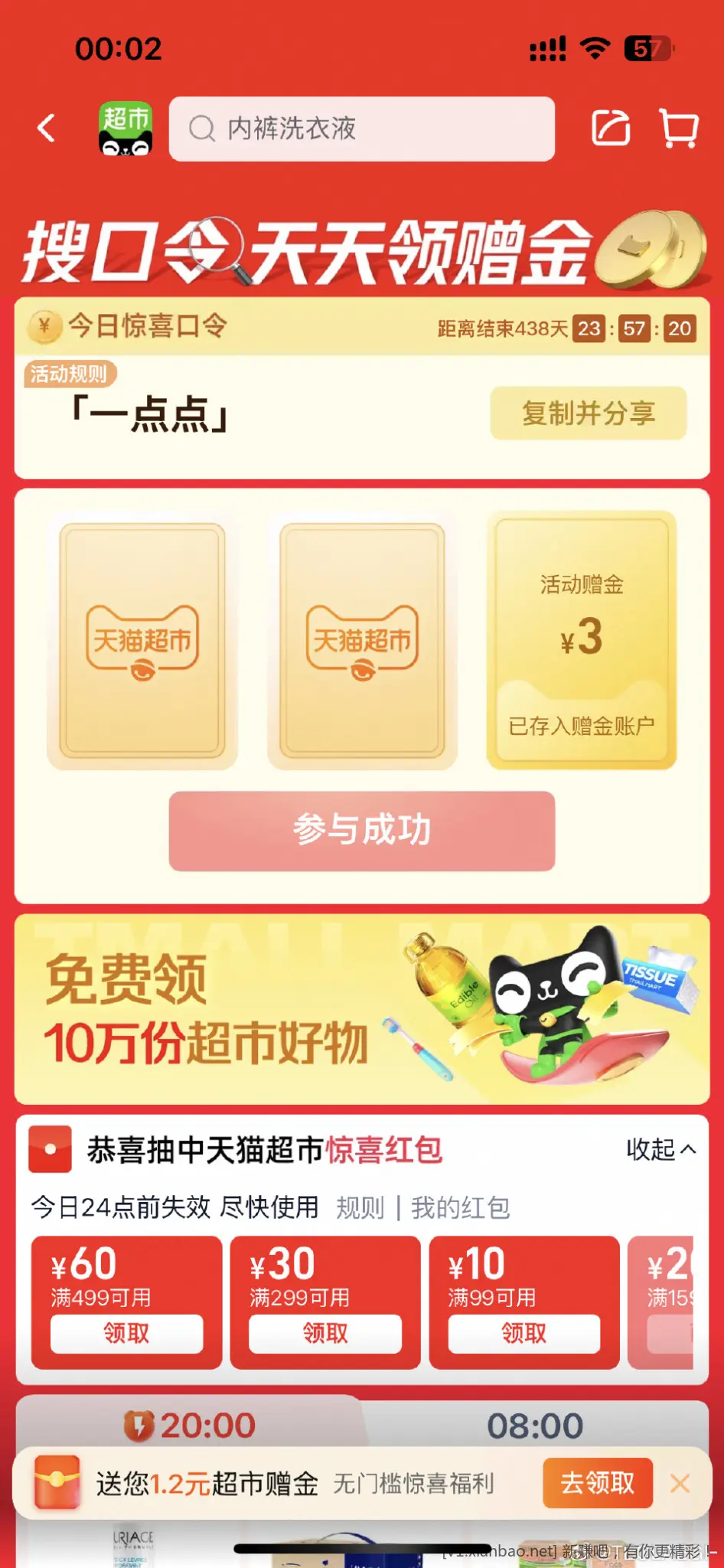
Task: Open the 活动规则 activity rules
Action: [x=70, y=374]
